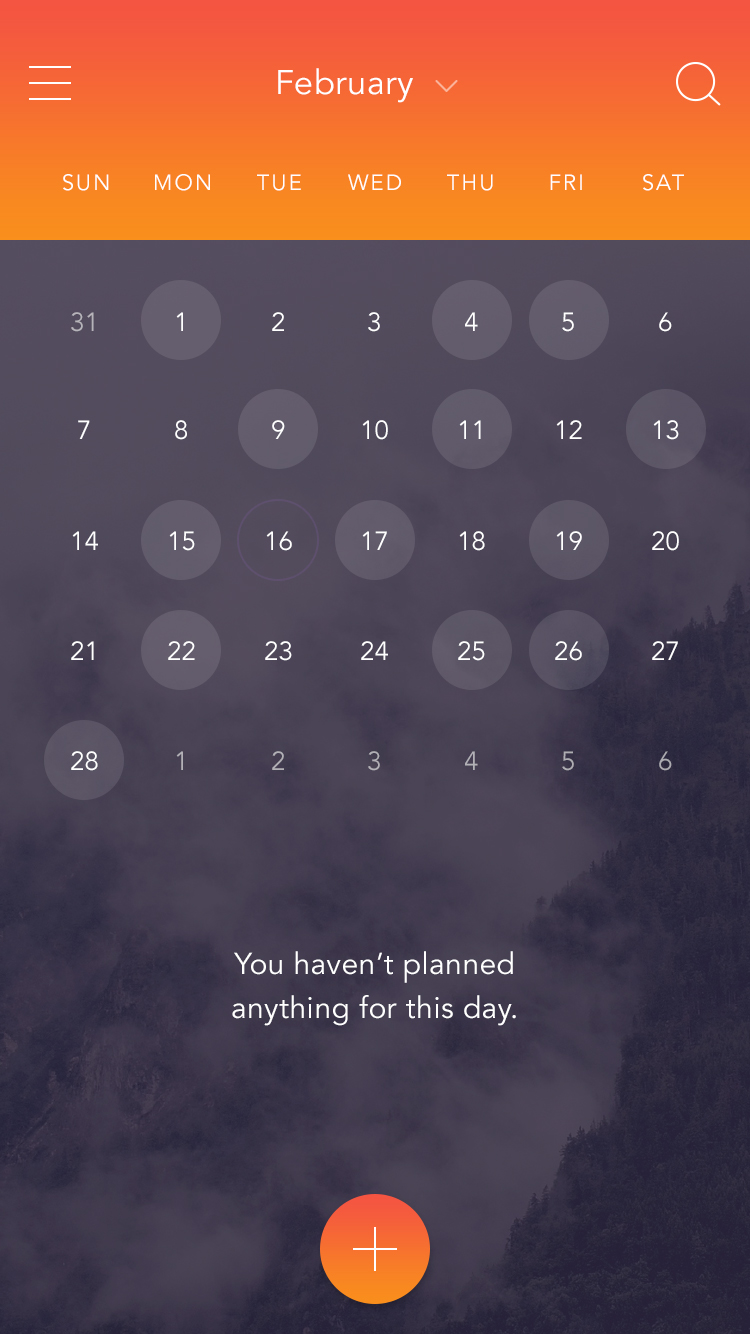Image resolution: width=750 pixels, height=1334 pixels.
Task: Add a new event with plus button
Action: coord(375,1249)
